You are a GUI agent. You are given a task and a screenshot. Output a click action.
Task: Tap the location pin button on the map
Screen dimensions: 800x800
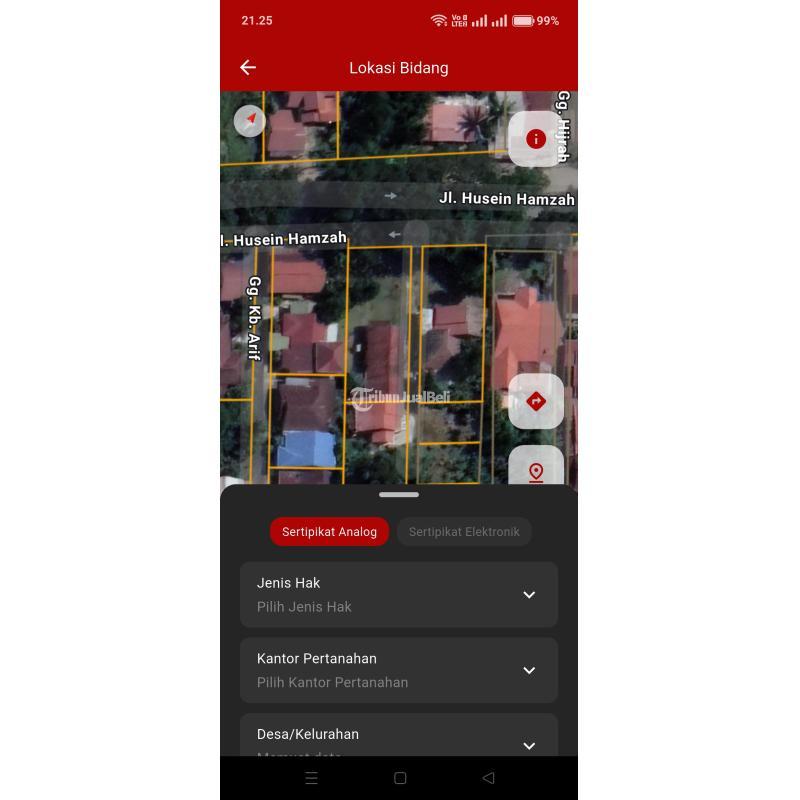(536, 470)
